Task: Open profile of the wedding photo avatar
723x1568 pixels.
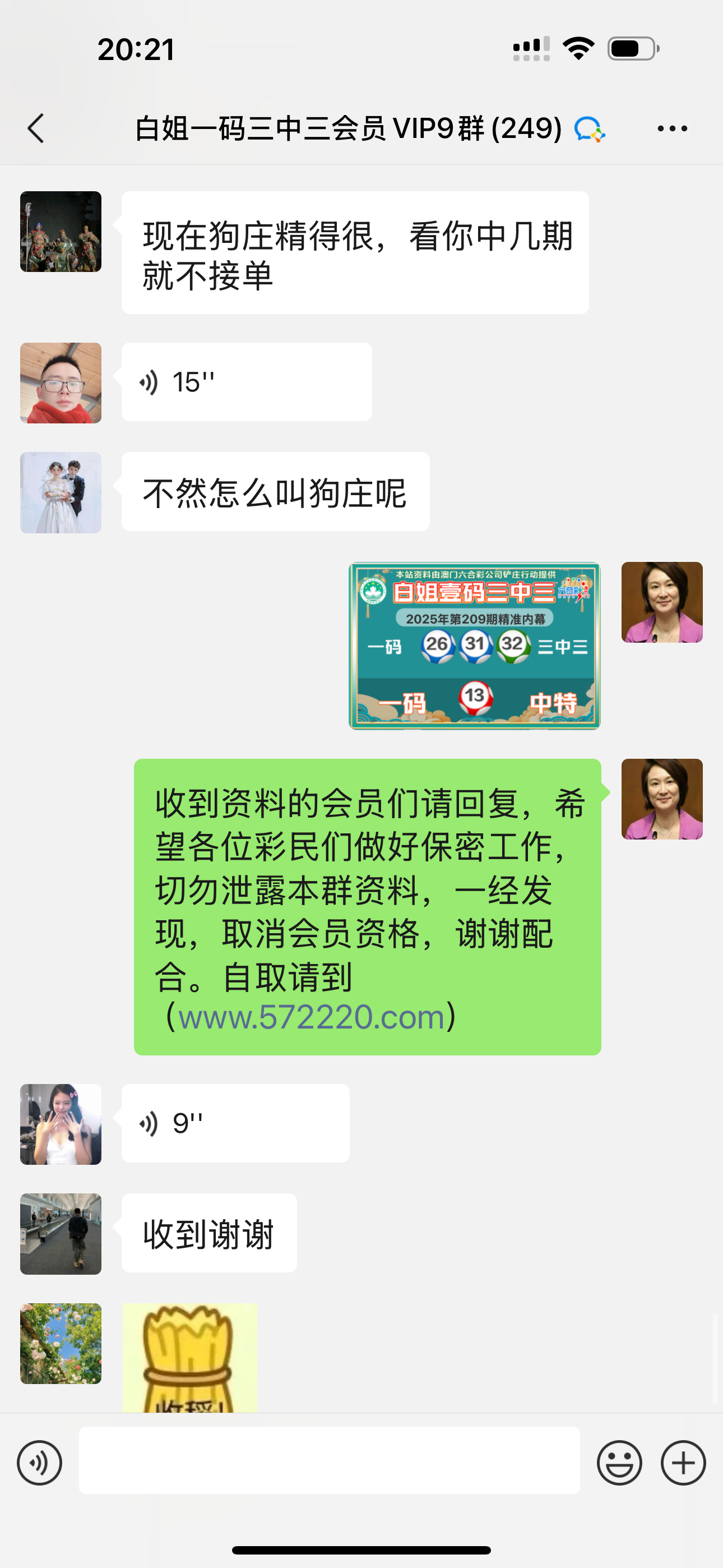Action: 61,492
